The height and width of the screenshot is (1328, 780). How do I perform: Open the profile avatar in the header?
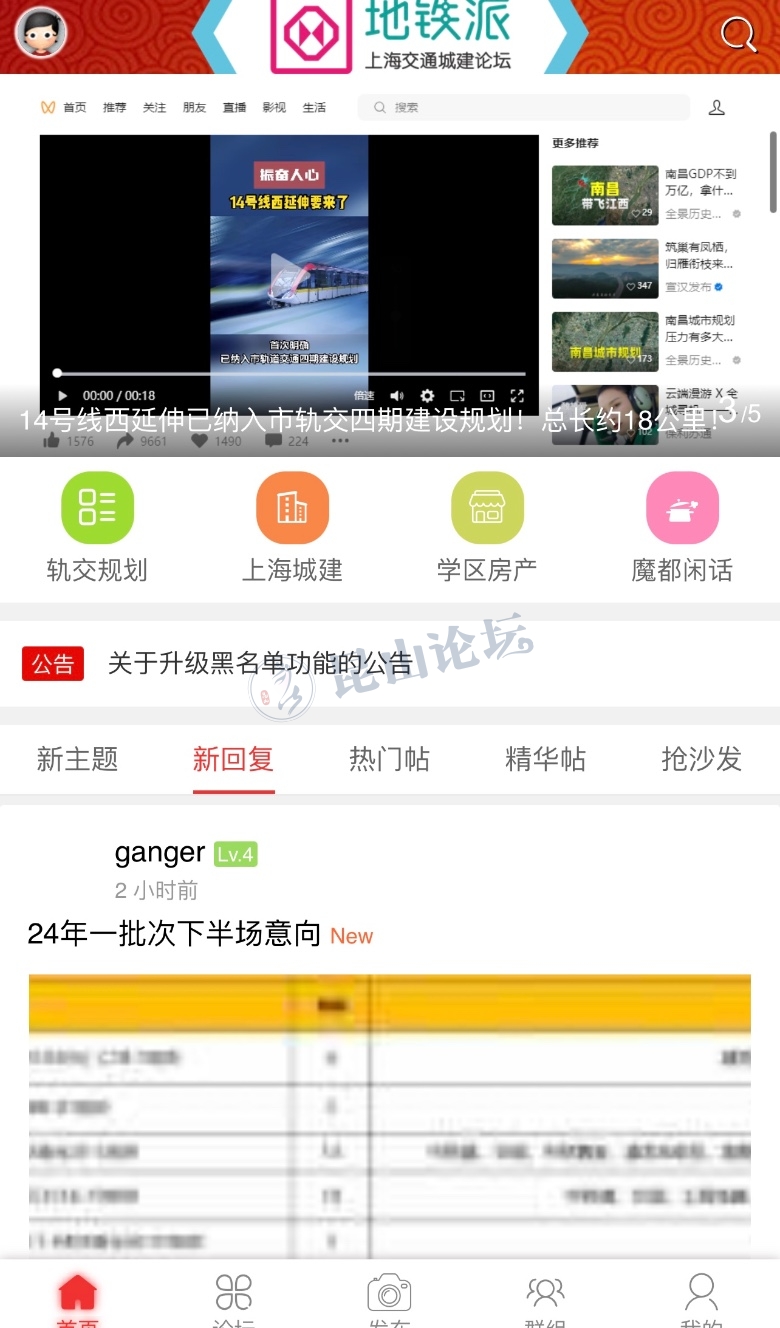[41, 32]
